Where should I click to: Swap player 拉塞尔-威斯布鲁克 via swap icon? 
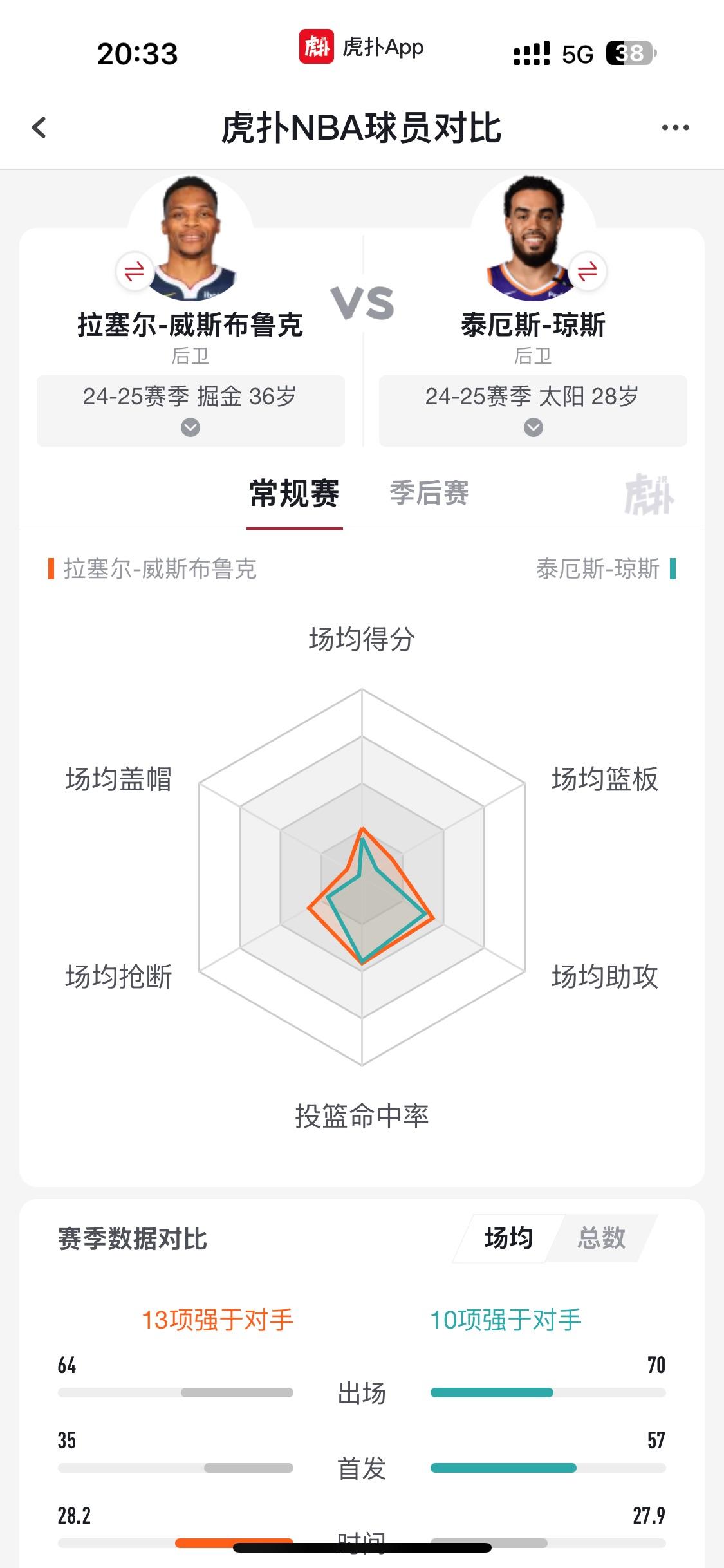(135, 271)
